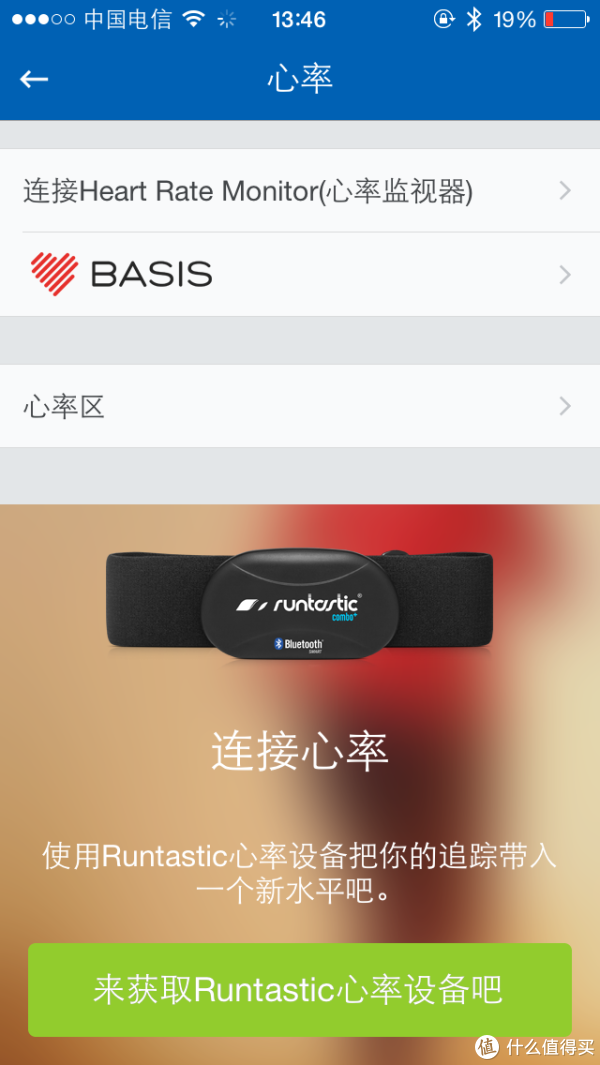Open 连接Heart Rate Monitor(心率监视器) row
Image resolution: width=600 pixels, height=1065 pixels.
click(x=298, y=191)
